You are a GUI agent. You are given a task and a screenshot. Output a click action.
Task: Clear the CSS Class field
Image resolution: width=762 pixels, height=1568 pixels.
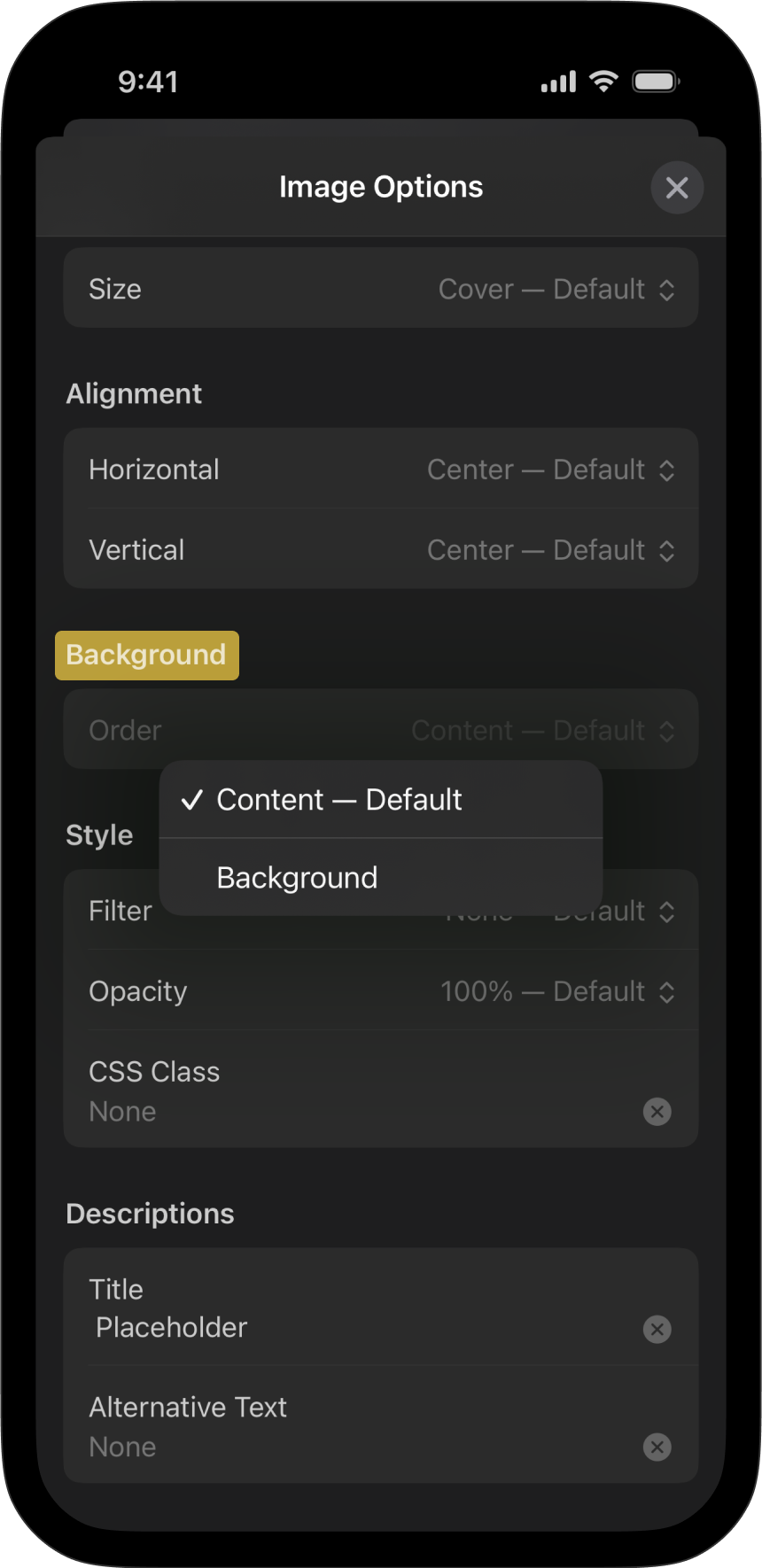[657, 1112]
